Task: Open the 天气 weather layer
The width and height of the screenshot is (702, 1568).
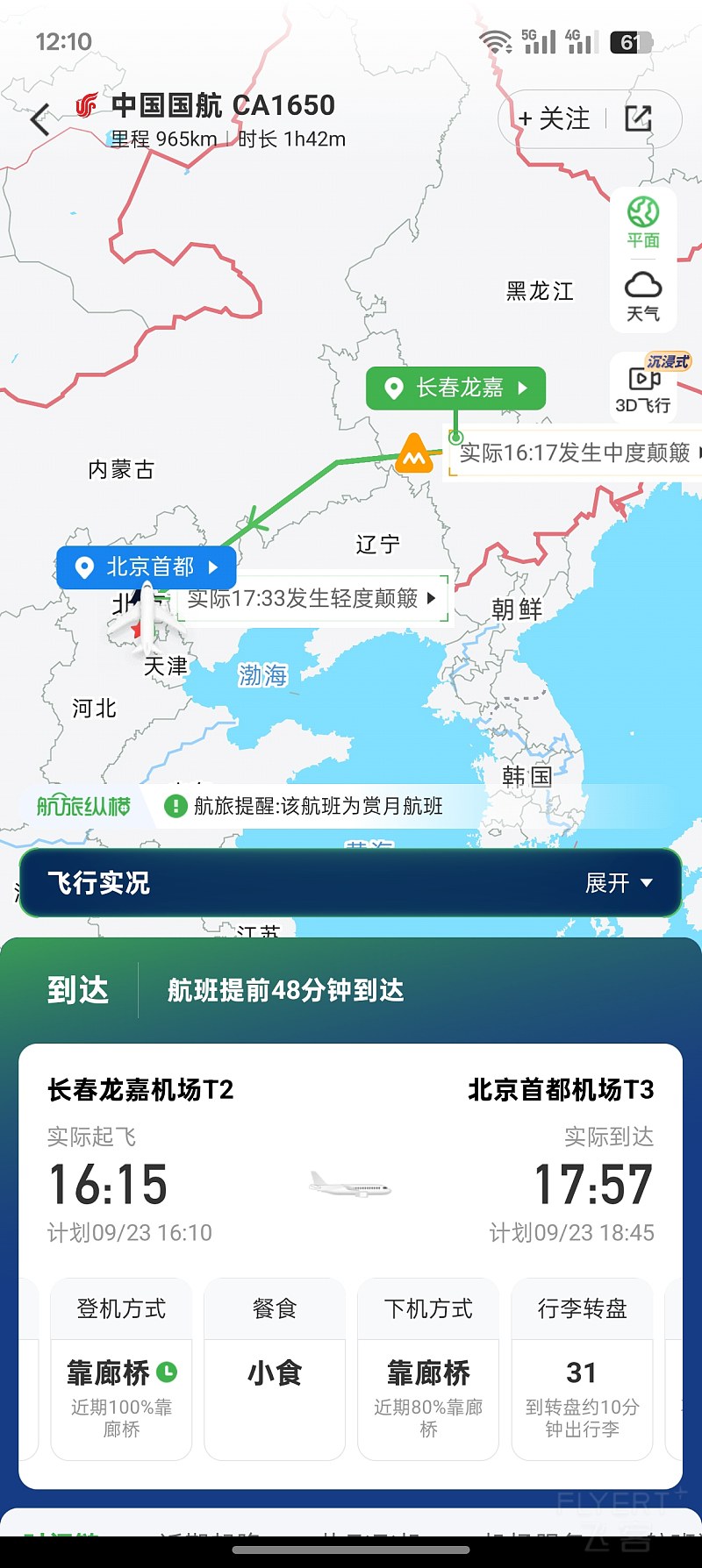Action: pyautogui.click(x=643, y=296)
